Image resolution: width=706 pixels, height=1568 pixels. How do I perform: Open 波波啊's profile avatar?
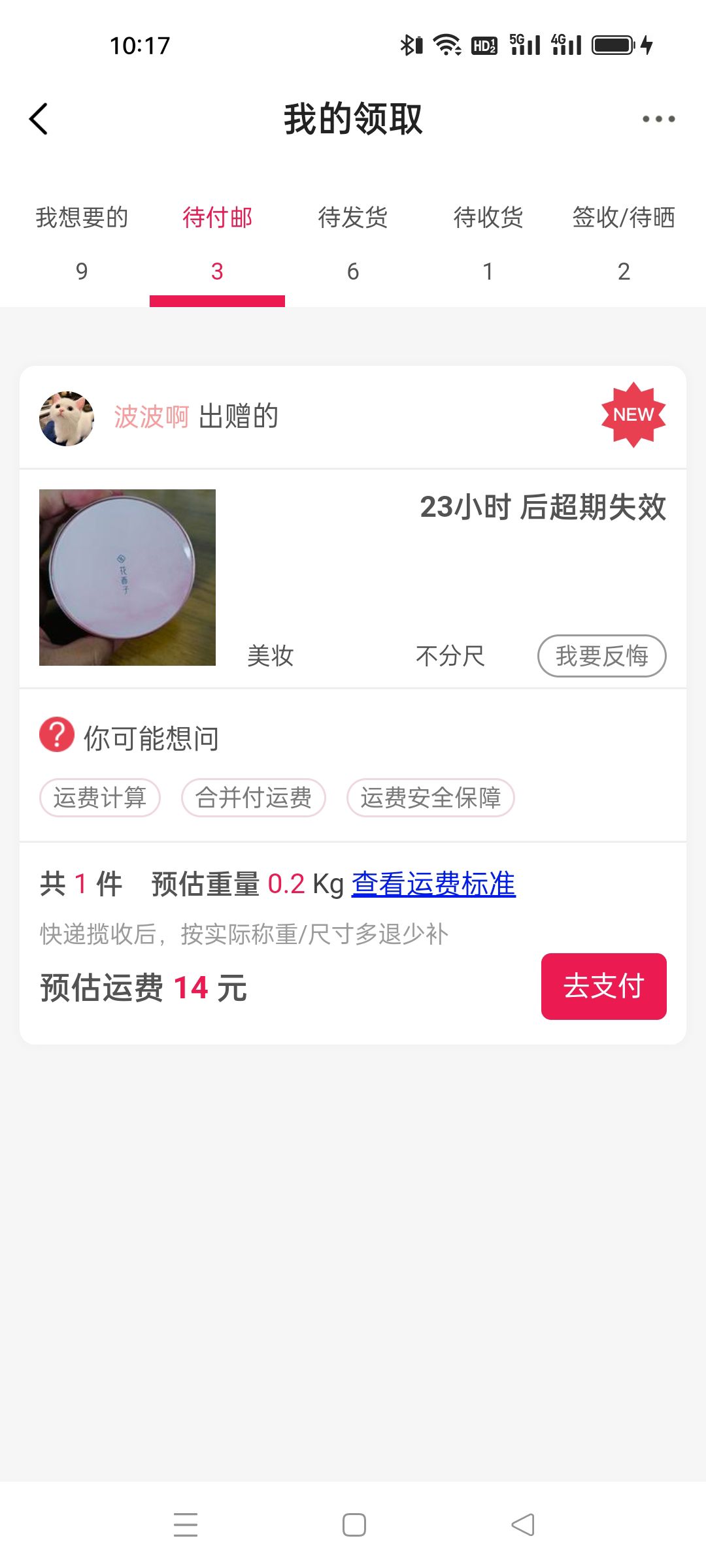(67, 418)
